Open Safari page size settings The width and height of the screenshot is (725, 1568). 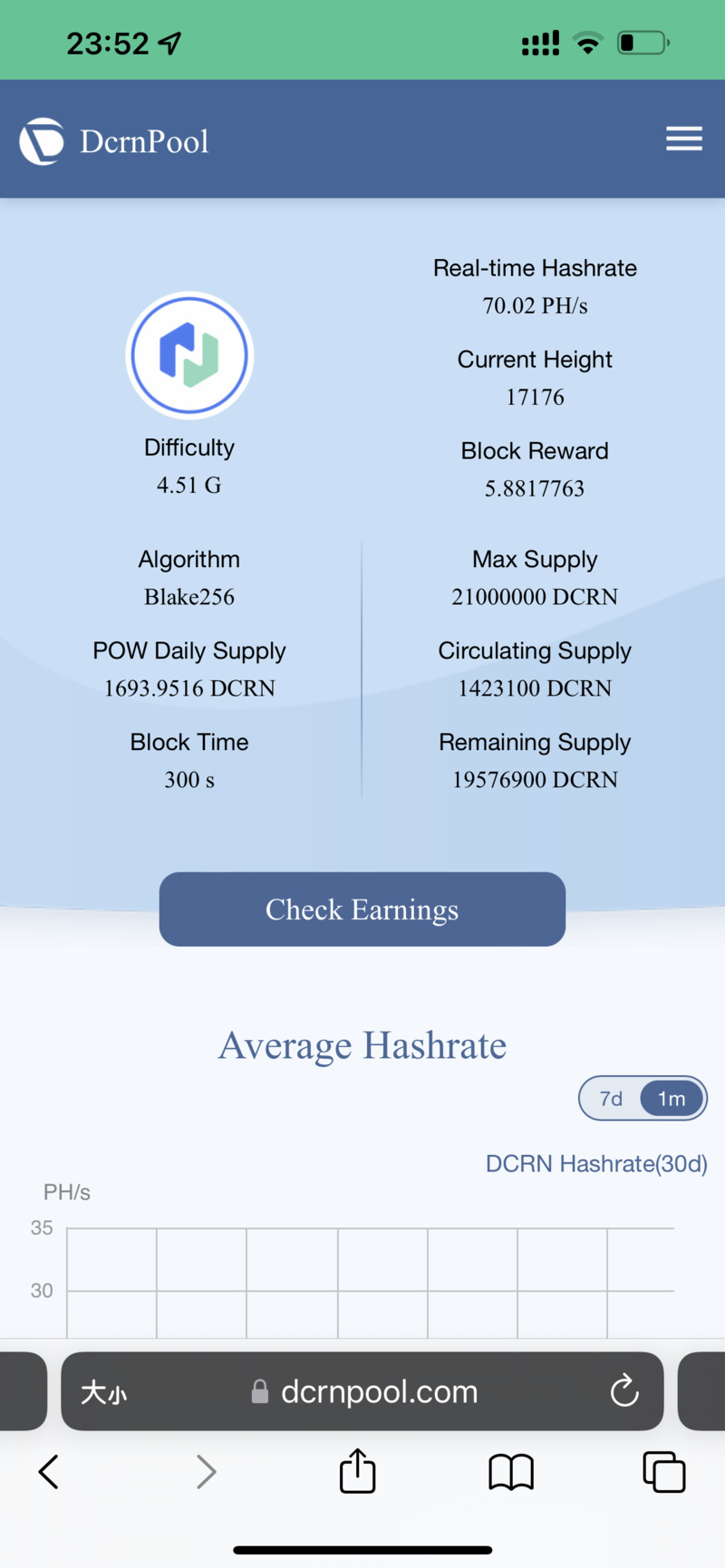click(103, 1391)
